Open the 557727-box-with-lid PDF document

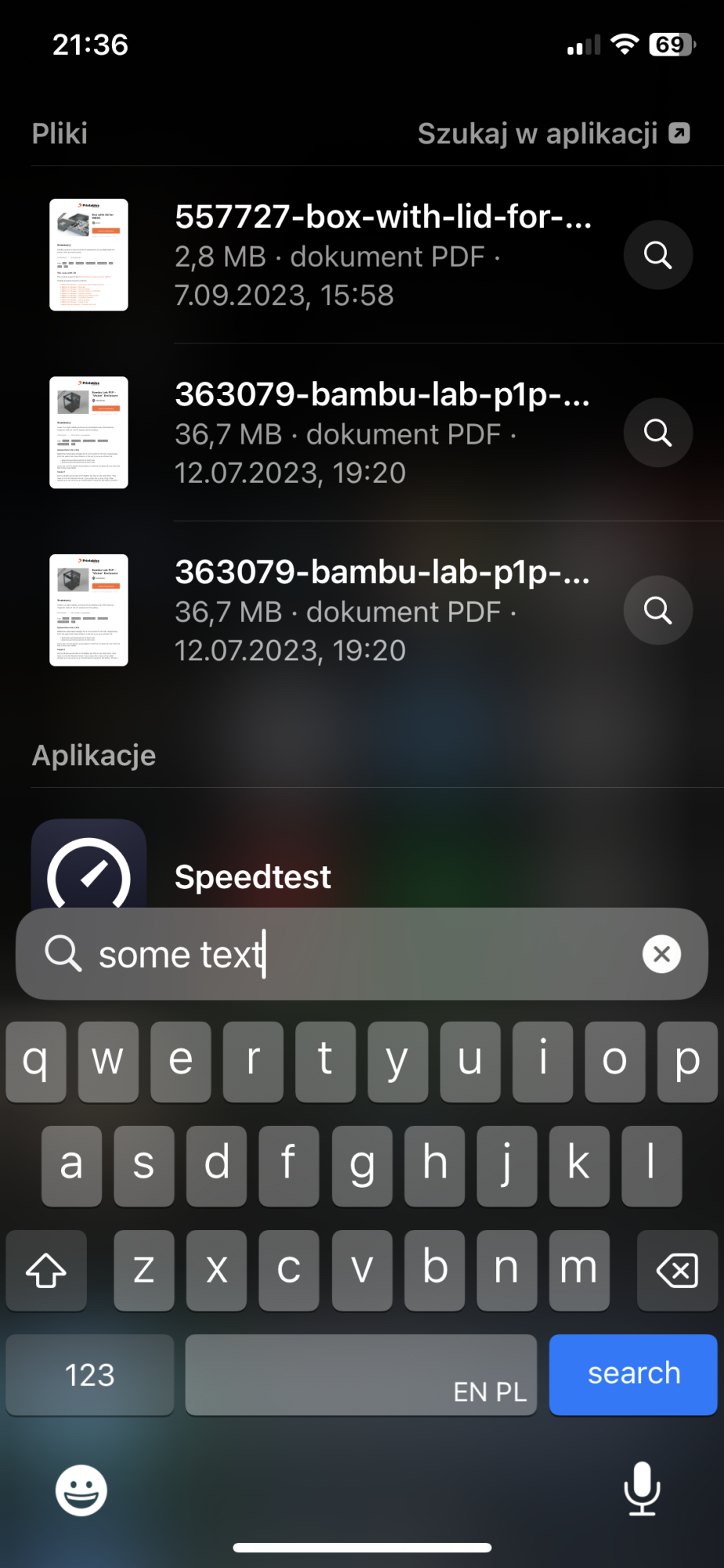(382, 255)
